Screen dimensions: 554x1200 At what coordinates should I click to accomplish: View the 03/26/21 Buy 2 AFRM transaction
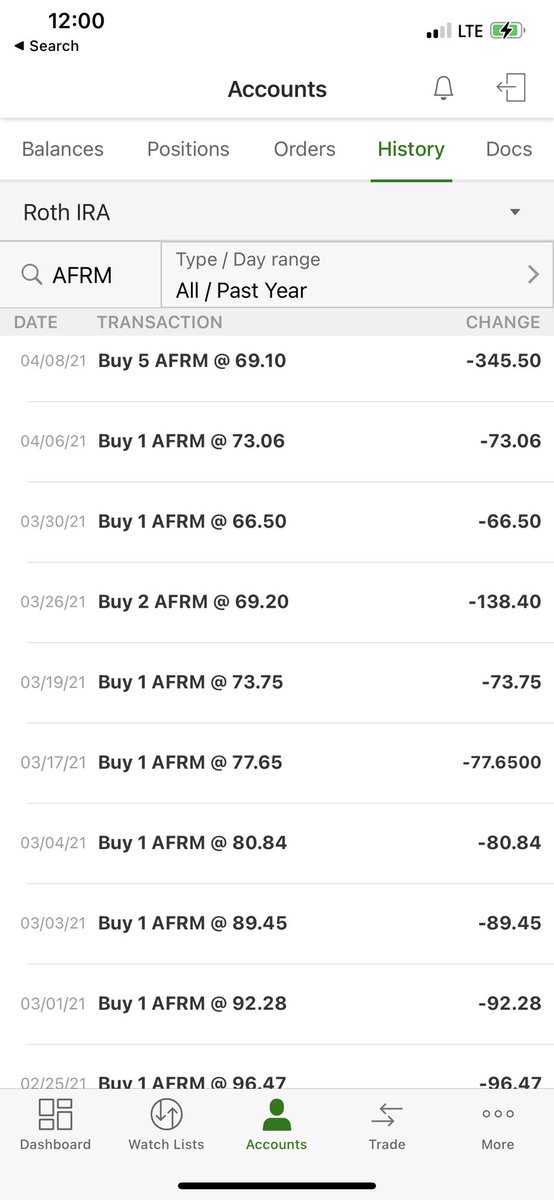pos(277,602)
